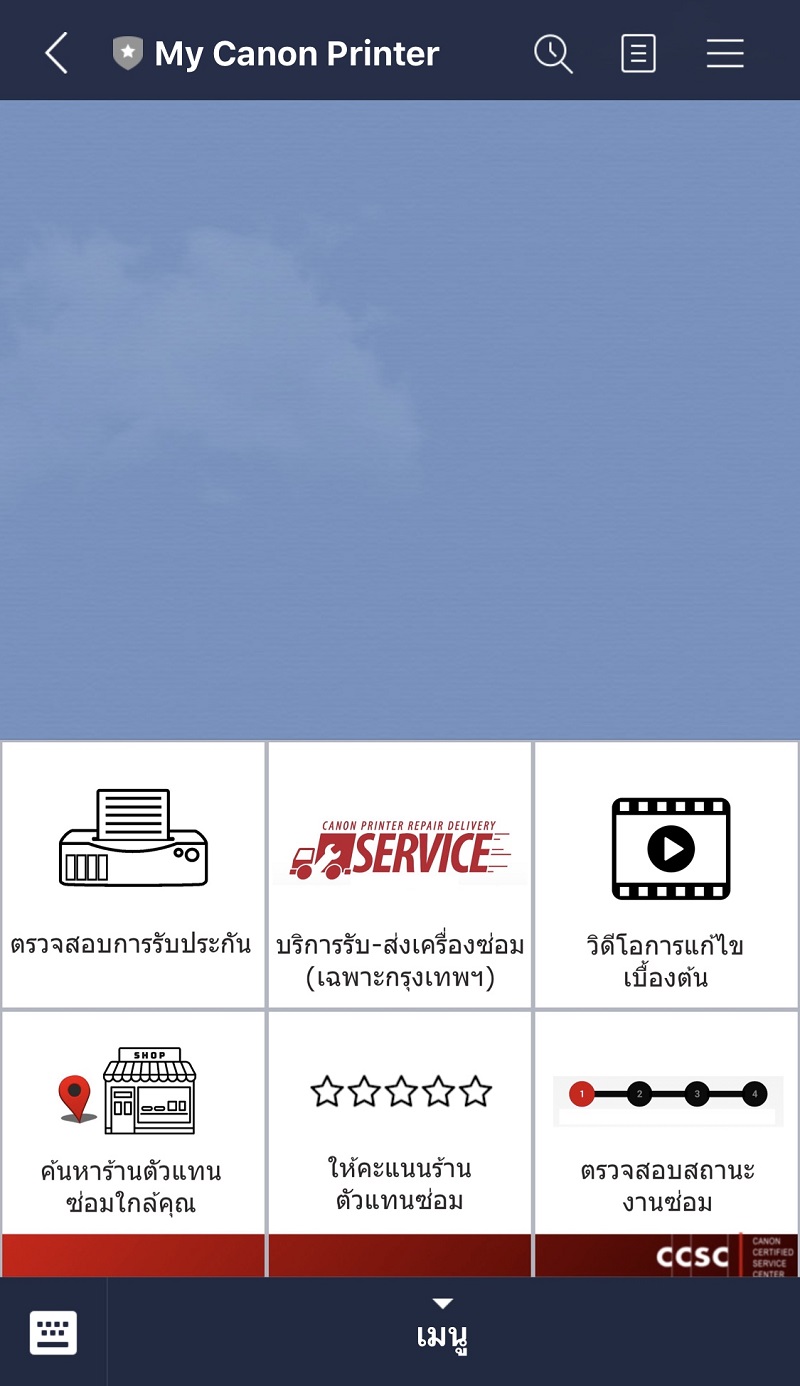Screen dimensions: 800x1386
Task: Open ให้คะแนนร้านตัวแทนซ่อม rating tile
Action: [x=400, y=1144]
